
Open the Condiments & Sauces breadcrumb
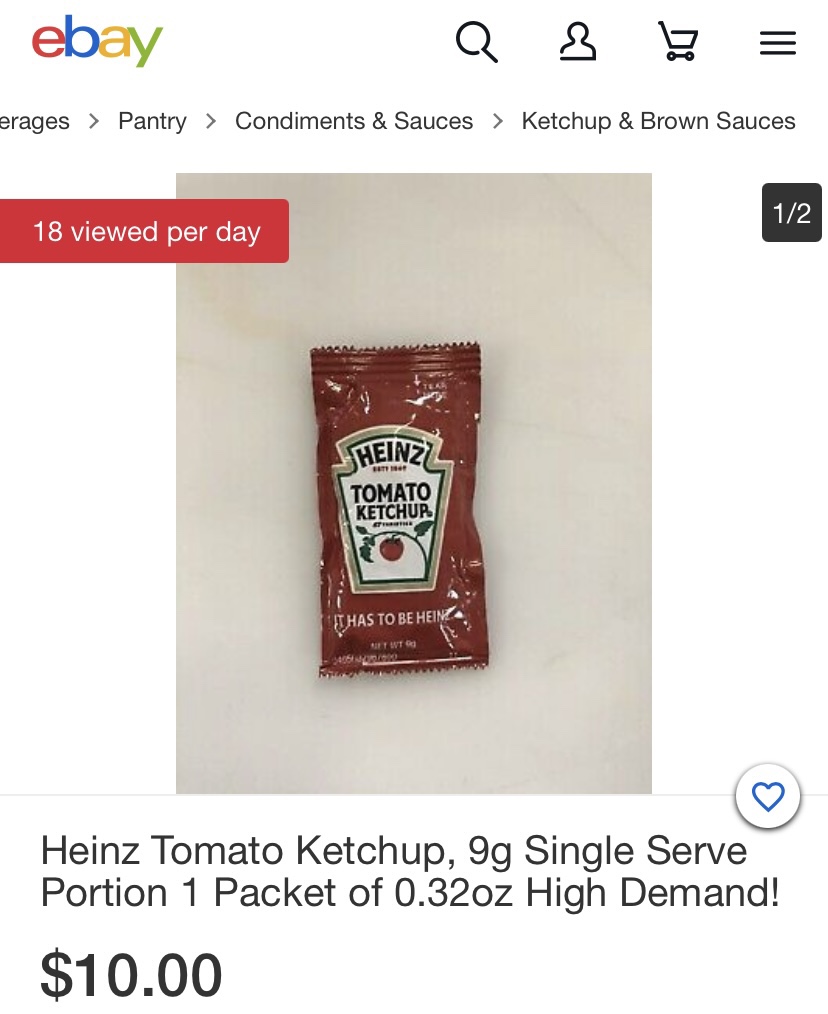point(354,121)
